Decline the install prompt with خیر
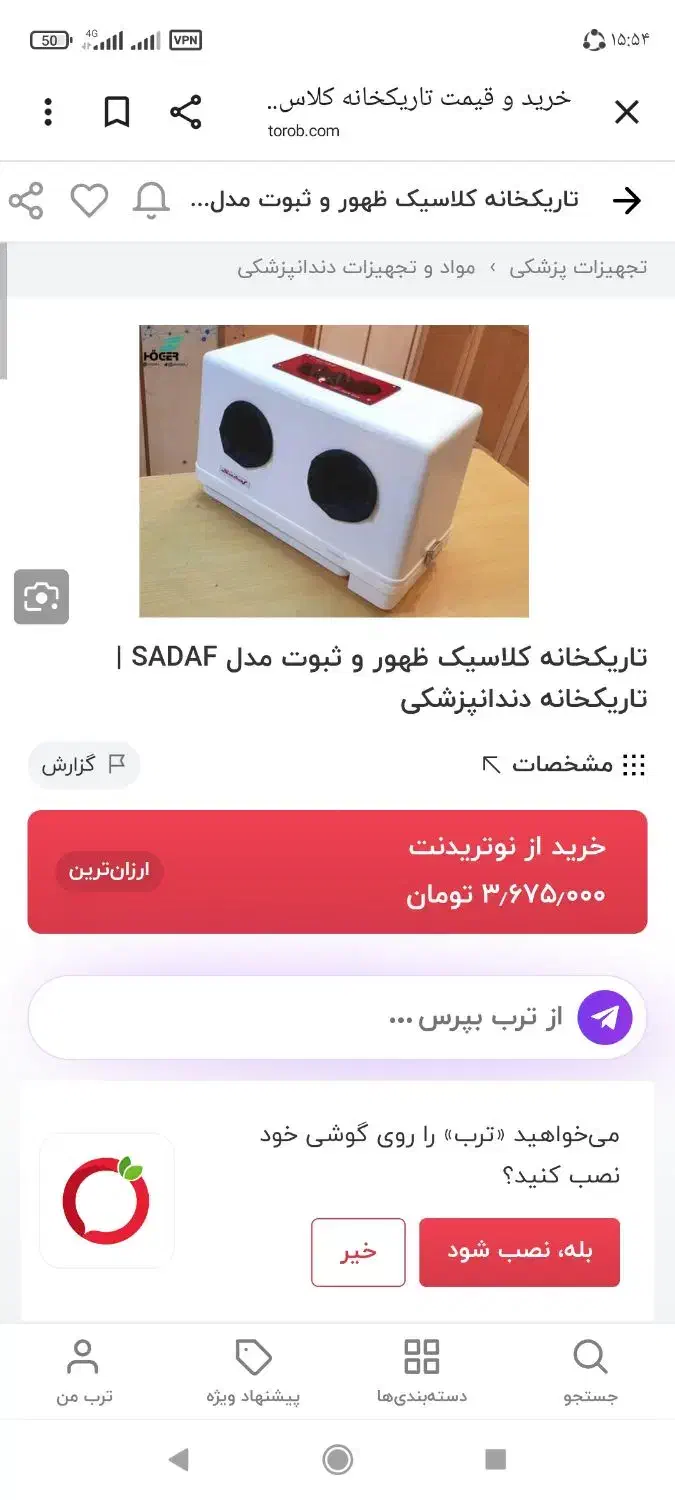 coord(358,1252)
